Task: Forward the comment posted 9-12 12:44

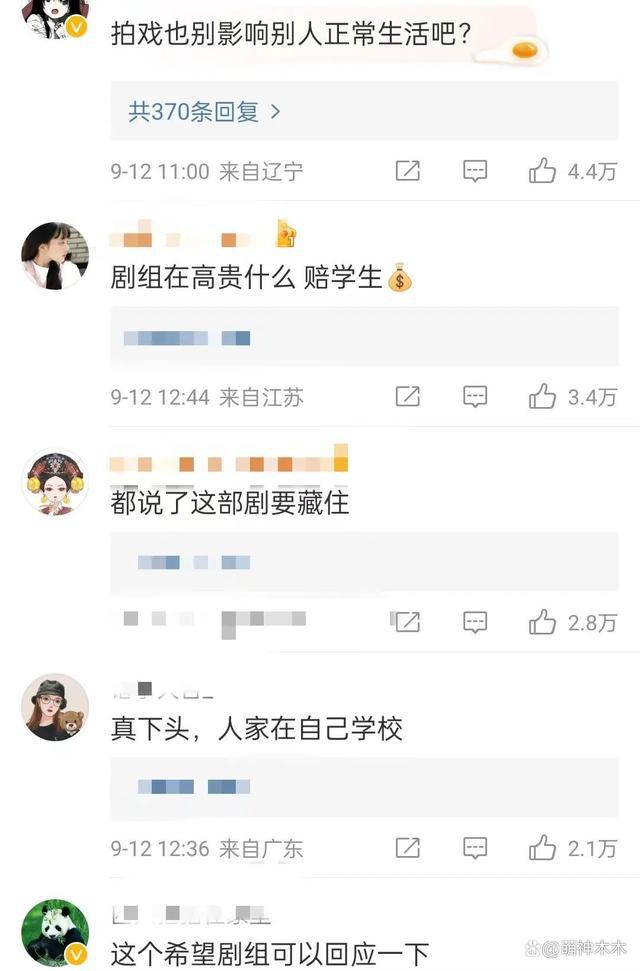Action: (407, 397)
